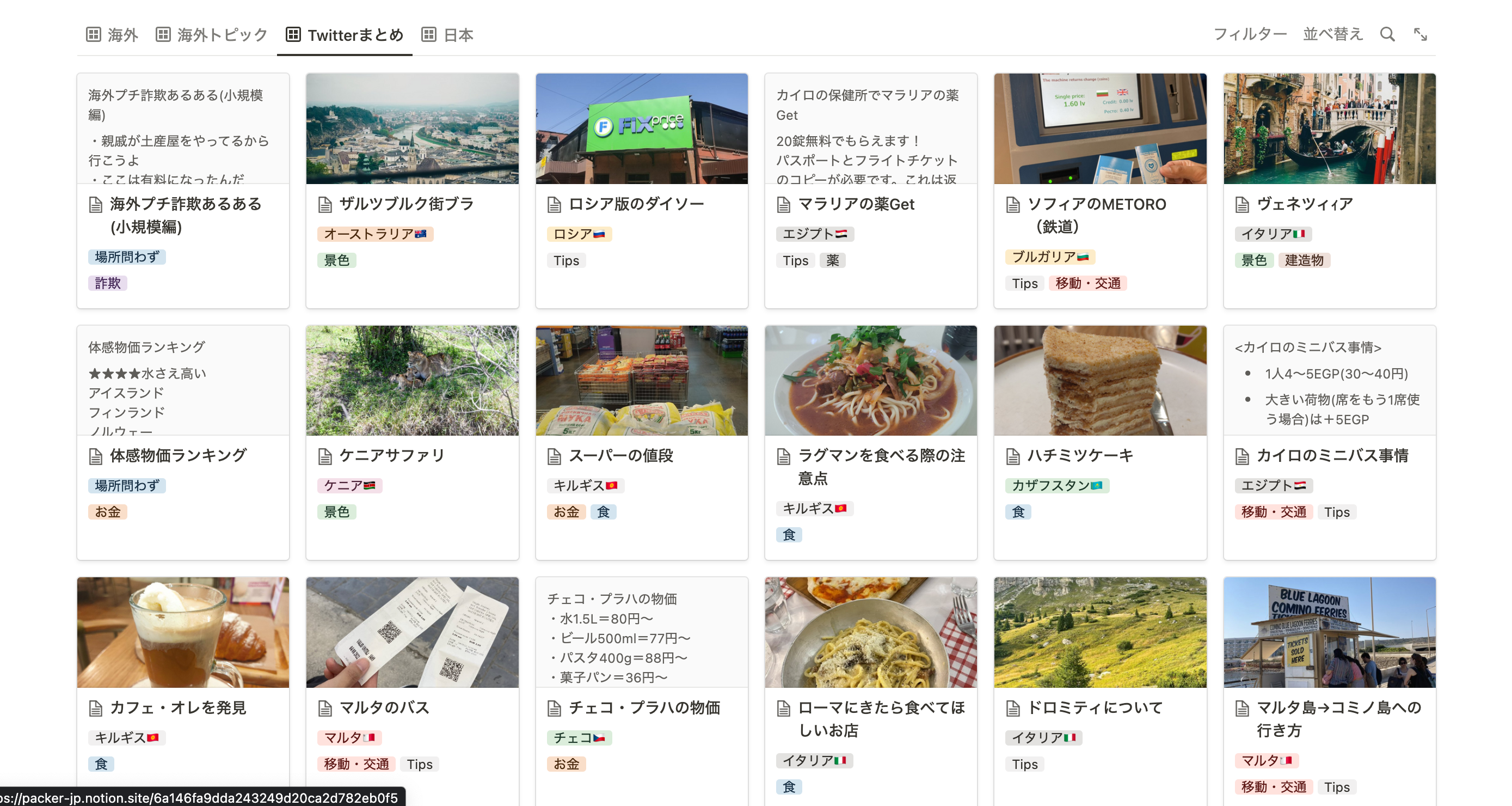The width and height of the screenshot is (1512, 806).
Task: Open the カイロのミニバス事情 card
Action: [x=1332, y=456]
